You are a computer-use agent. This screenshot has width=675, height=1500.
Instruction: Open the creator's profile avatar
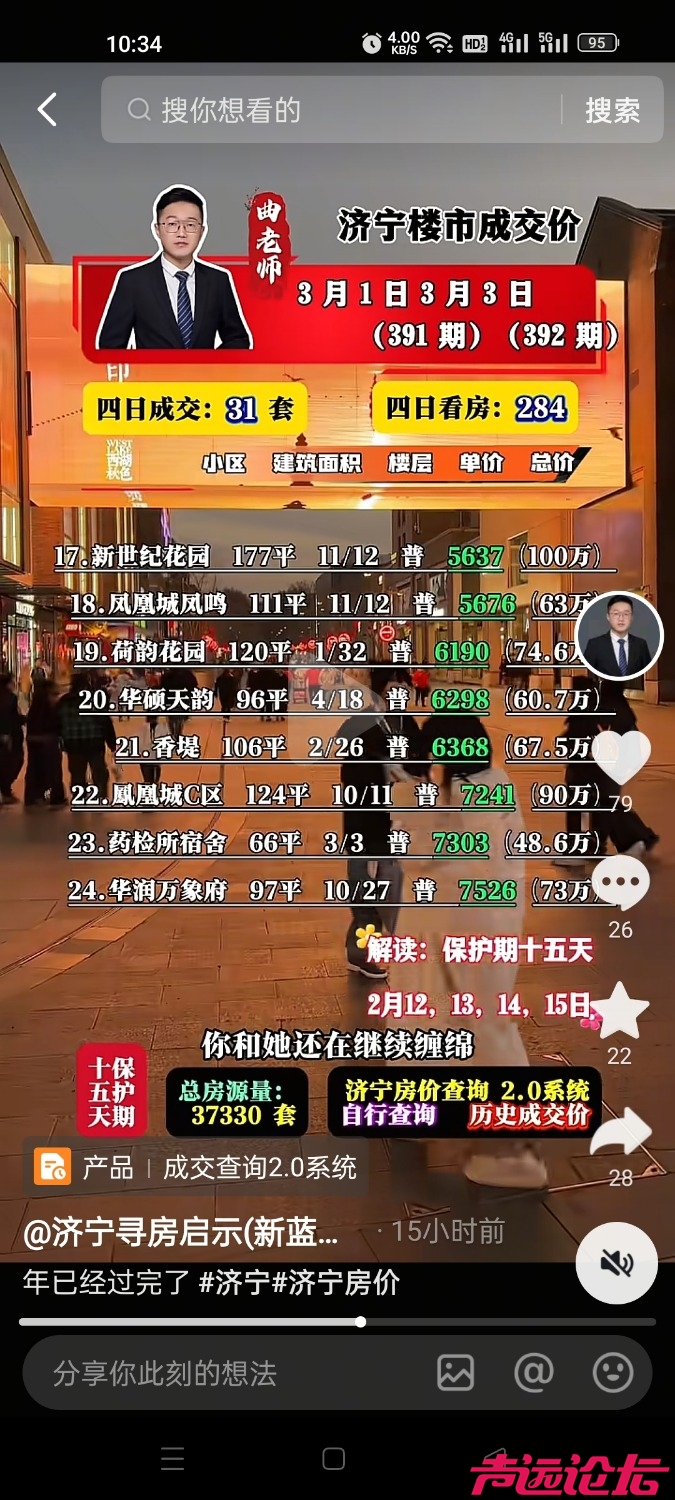(x=620, y=637)
